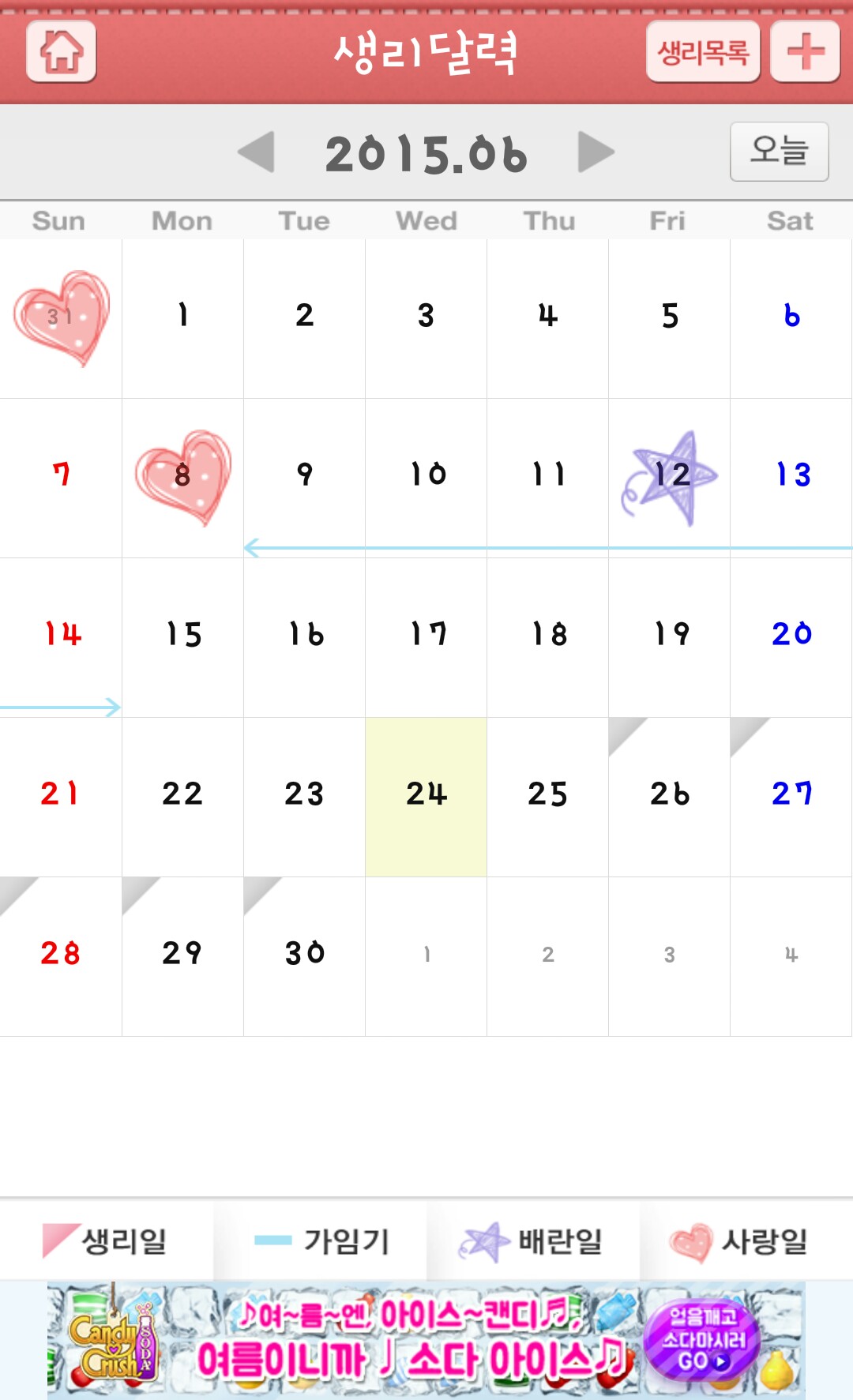
Task: Jump to today with 오늘 button
Action: pyautogui.click(x=779, y=151)
